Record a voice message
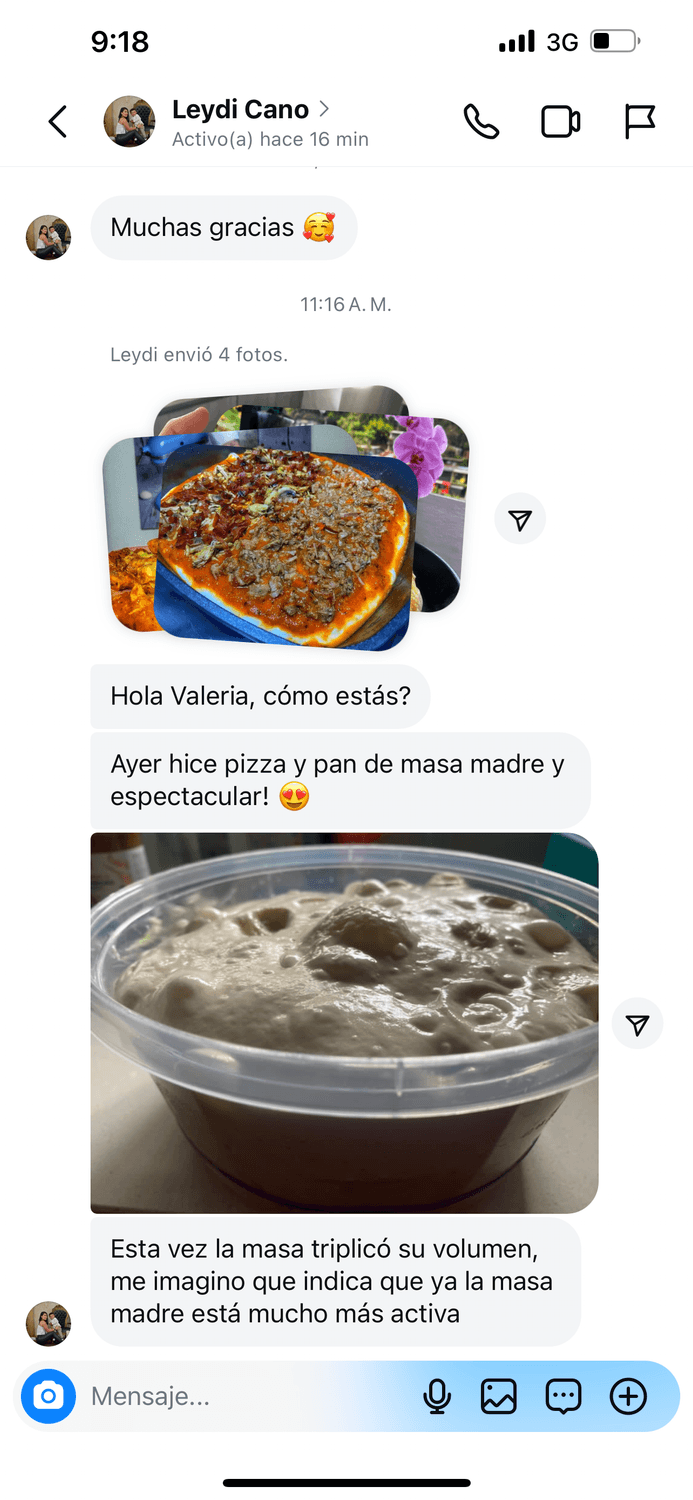 (x=437, y=1396)
